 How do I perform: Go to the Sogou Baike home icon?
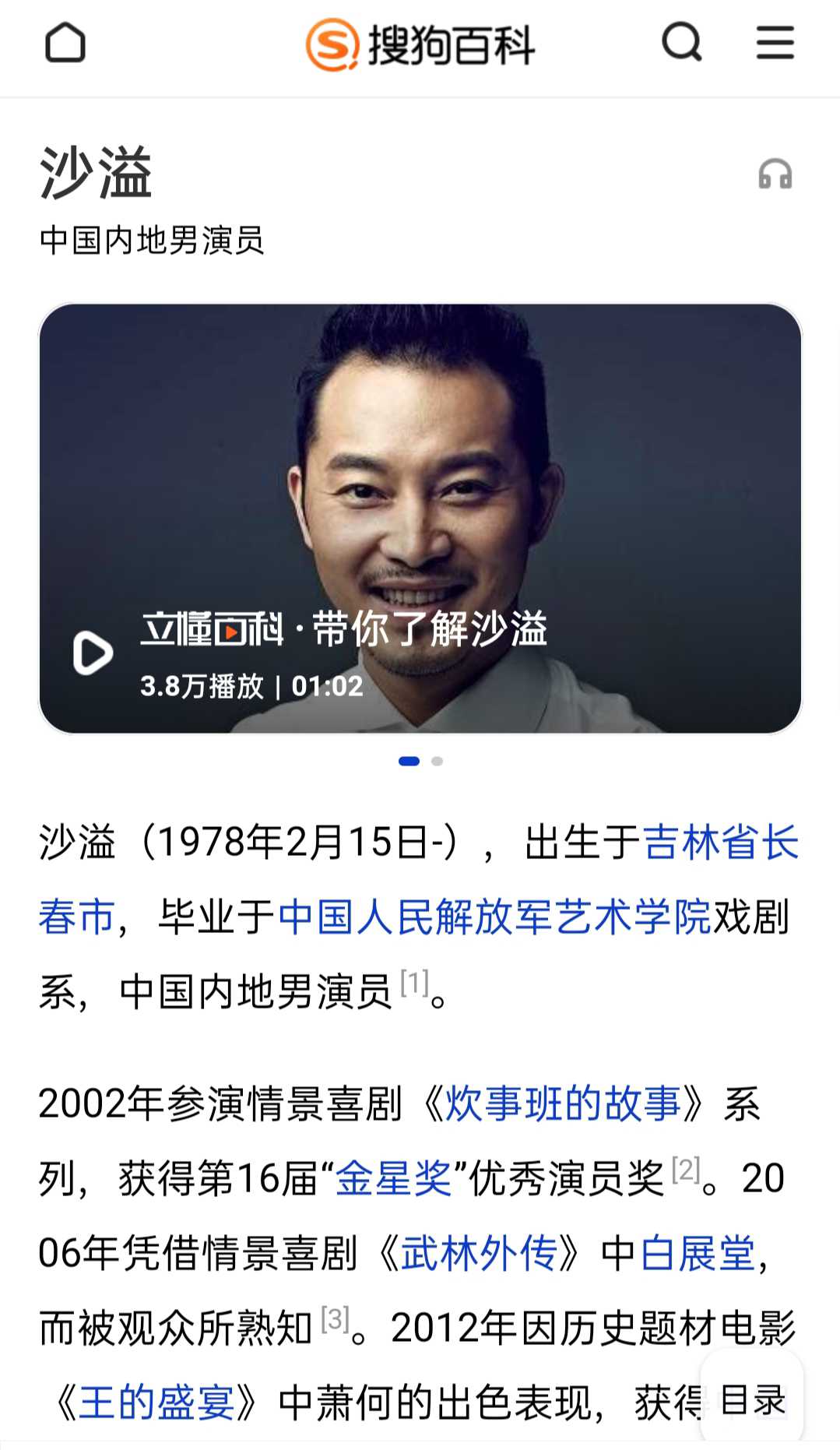click(x=65, y=43)
